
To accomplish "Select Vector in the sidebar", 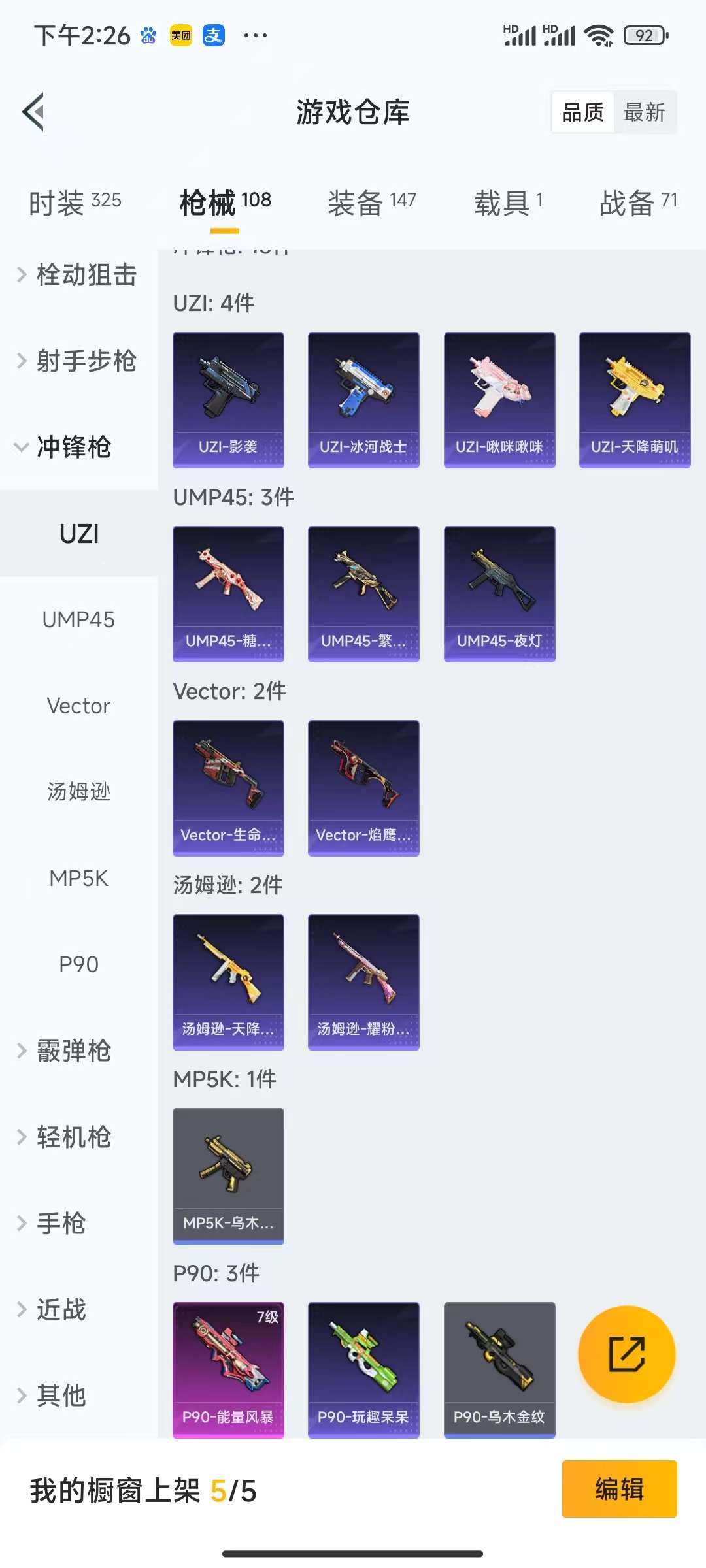I will click(78, 706).
